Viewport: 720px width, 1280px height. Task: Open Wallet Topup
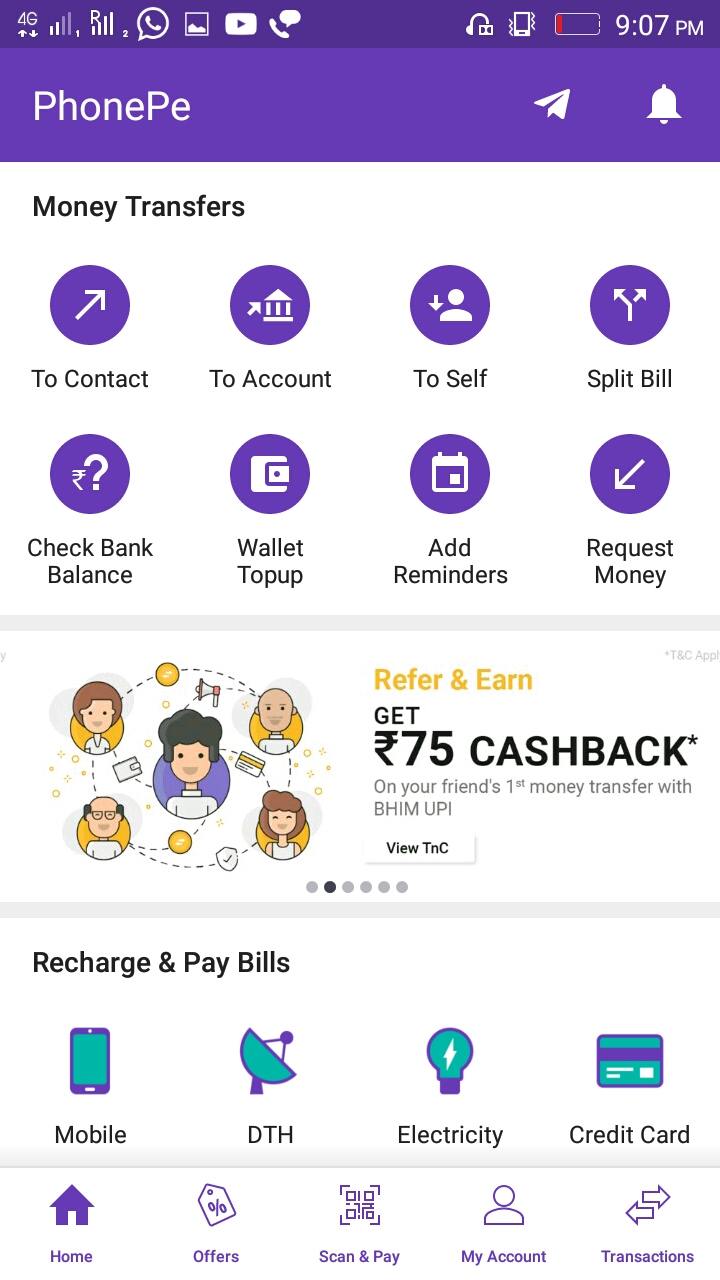(x=270, y=474)
